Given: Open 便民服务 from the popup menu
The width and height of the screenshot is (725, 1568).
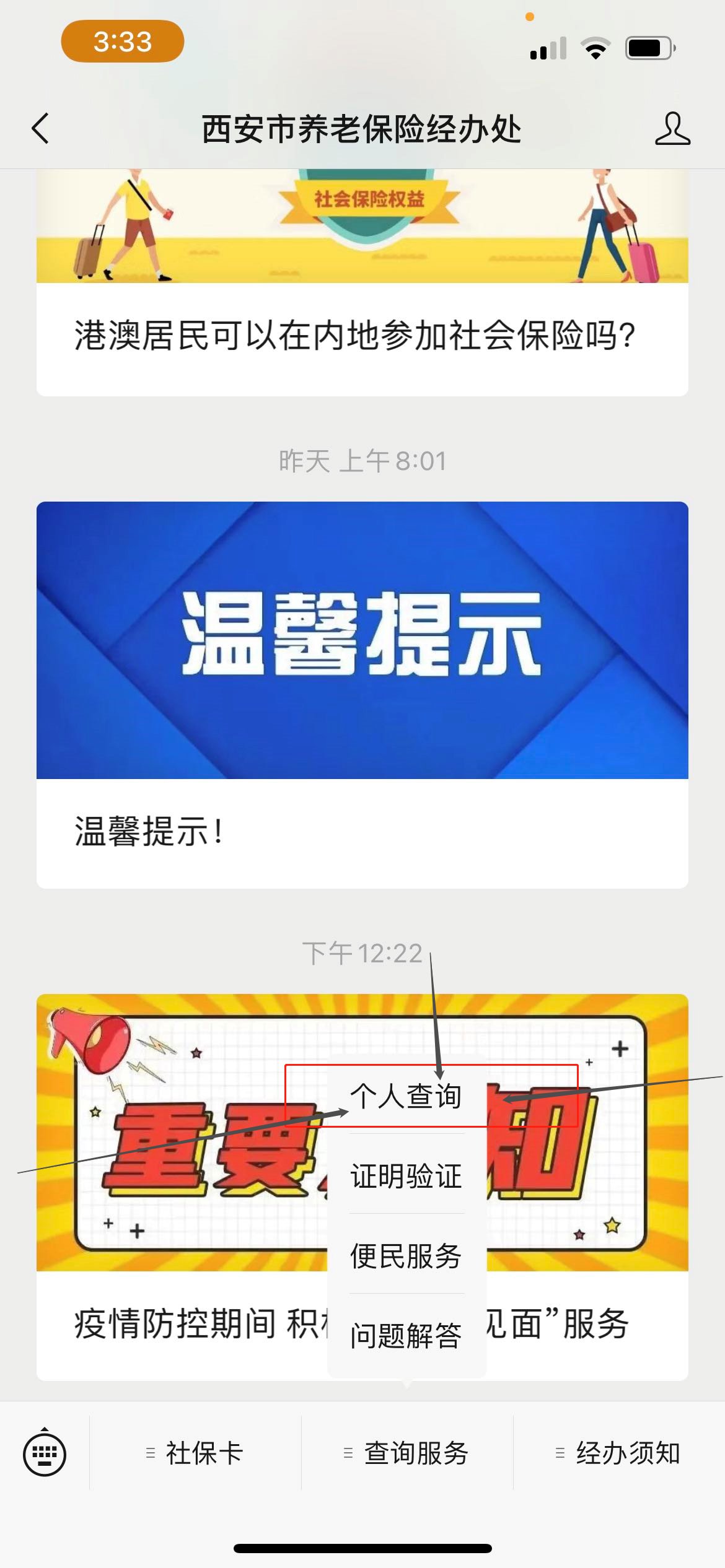Looking at the screenshot, I should coord(406,1256).
